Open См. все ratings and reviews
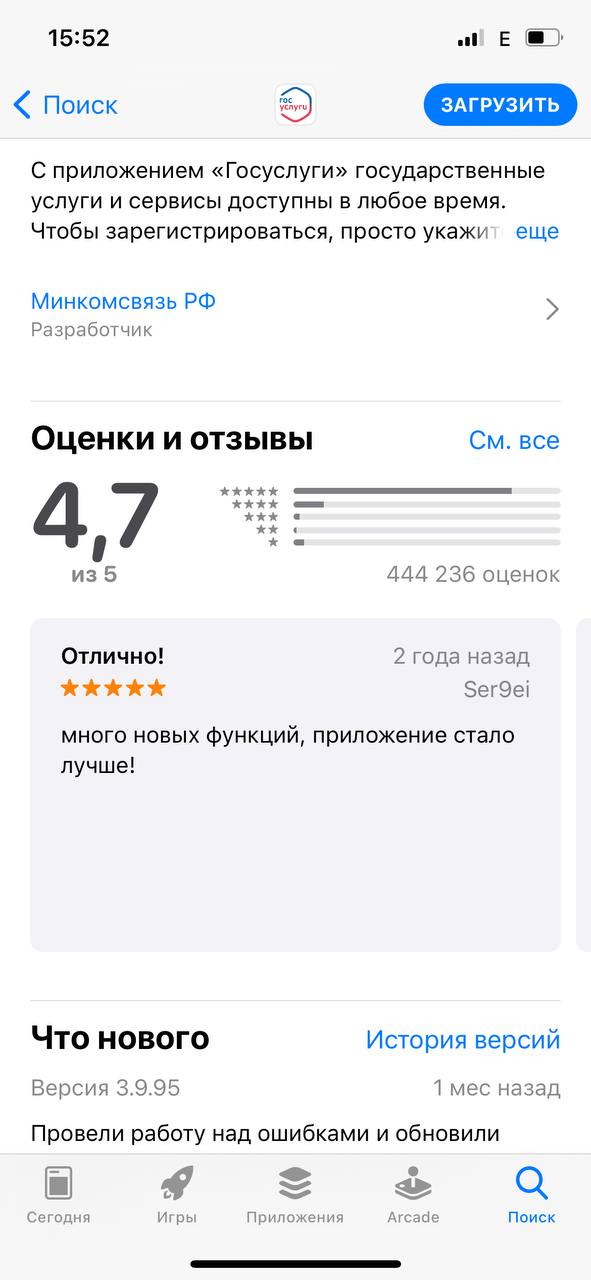The height and width of the screenshot is (1280, 591). 514,440
